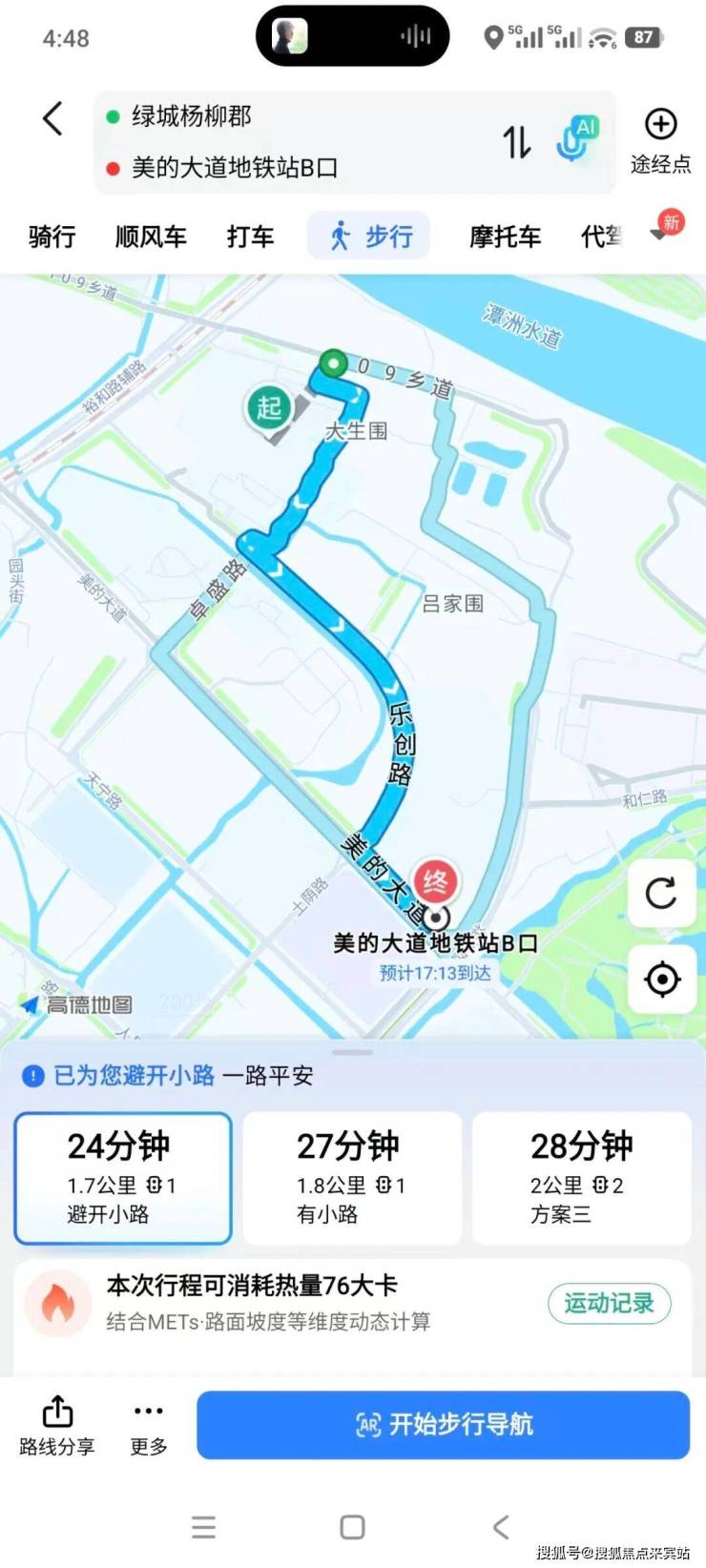Open the 更多 options menu

pos(149,1426)
